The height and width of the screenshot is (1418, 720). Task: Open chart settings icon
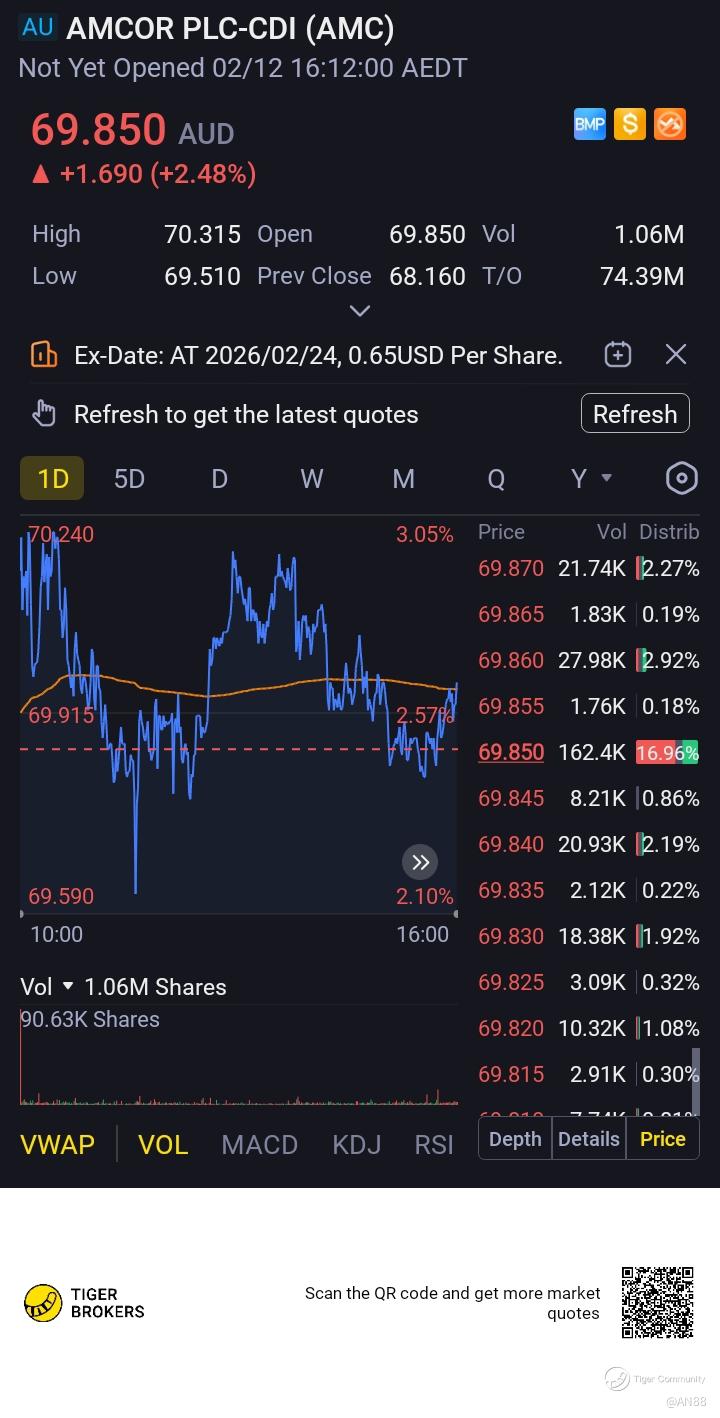pyautogui.click(x=681, y=478)
